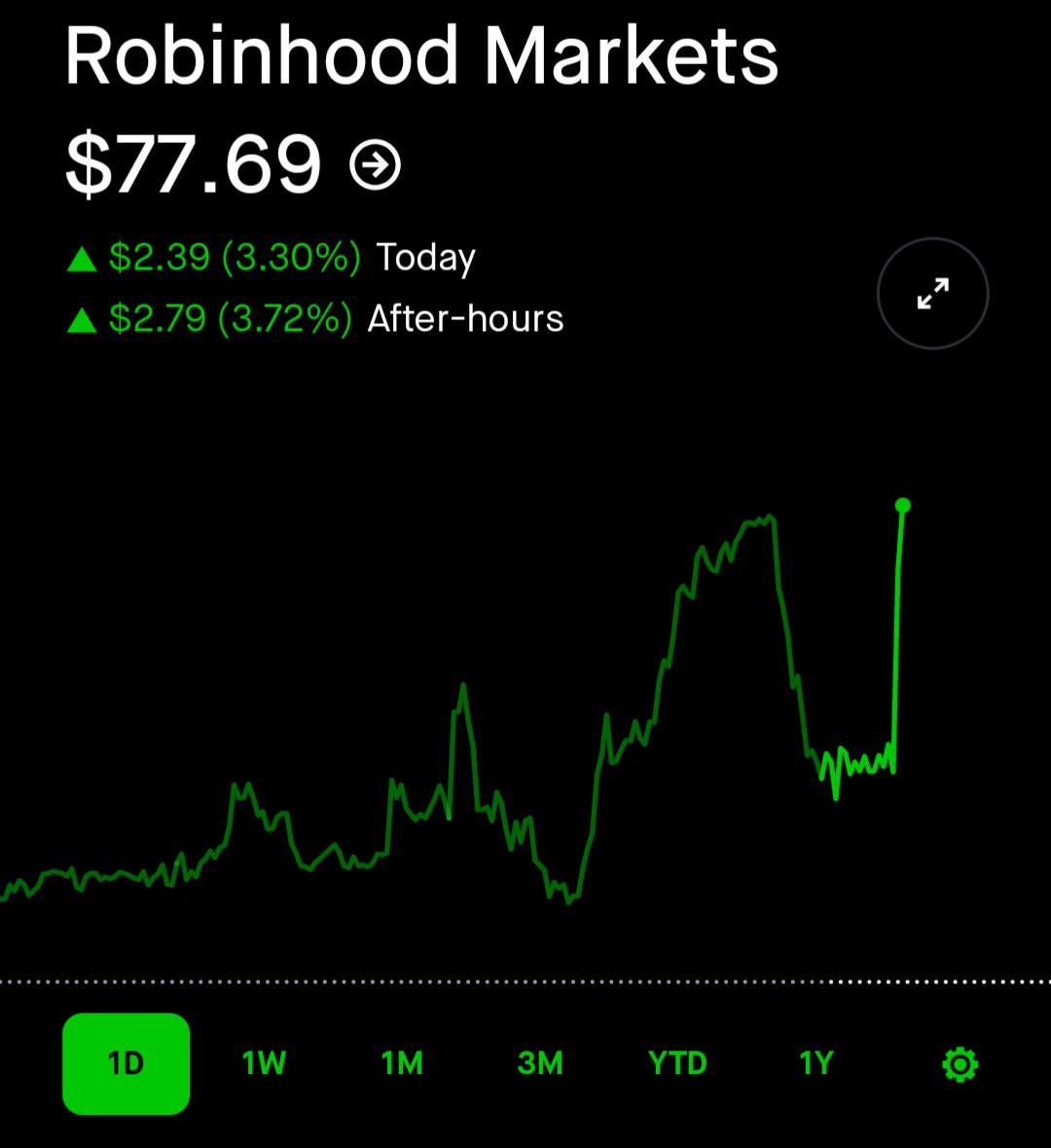Tap the arrow icon beside the $77.69 price

tap(375, 165)
